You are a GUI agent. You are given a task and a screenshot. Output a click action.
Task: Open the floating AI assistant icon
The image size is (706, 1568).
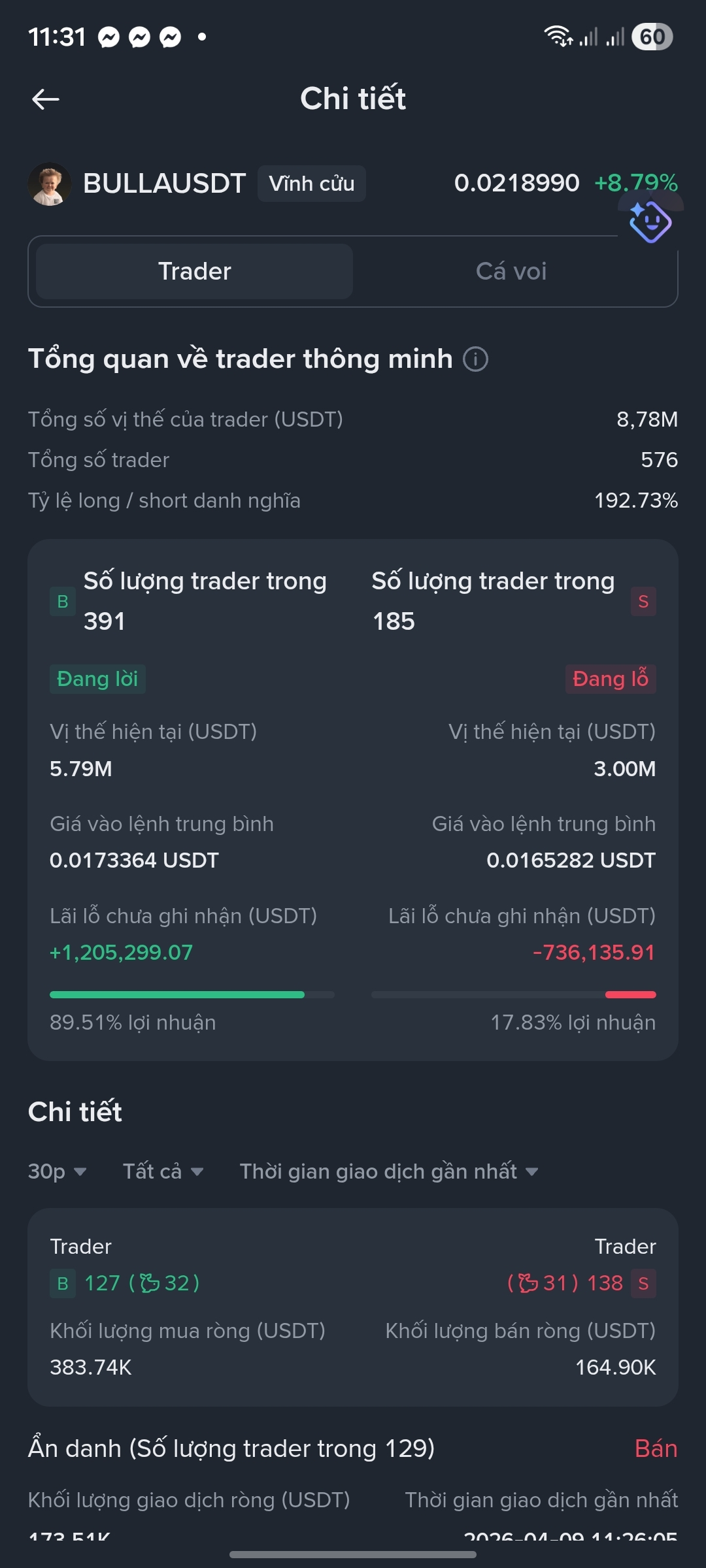[x=650, y=221]
